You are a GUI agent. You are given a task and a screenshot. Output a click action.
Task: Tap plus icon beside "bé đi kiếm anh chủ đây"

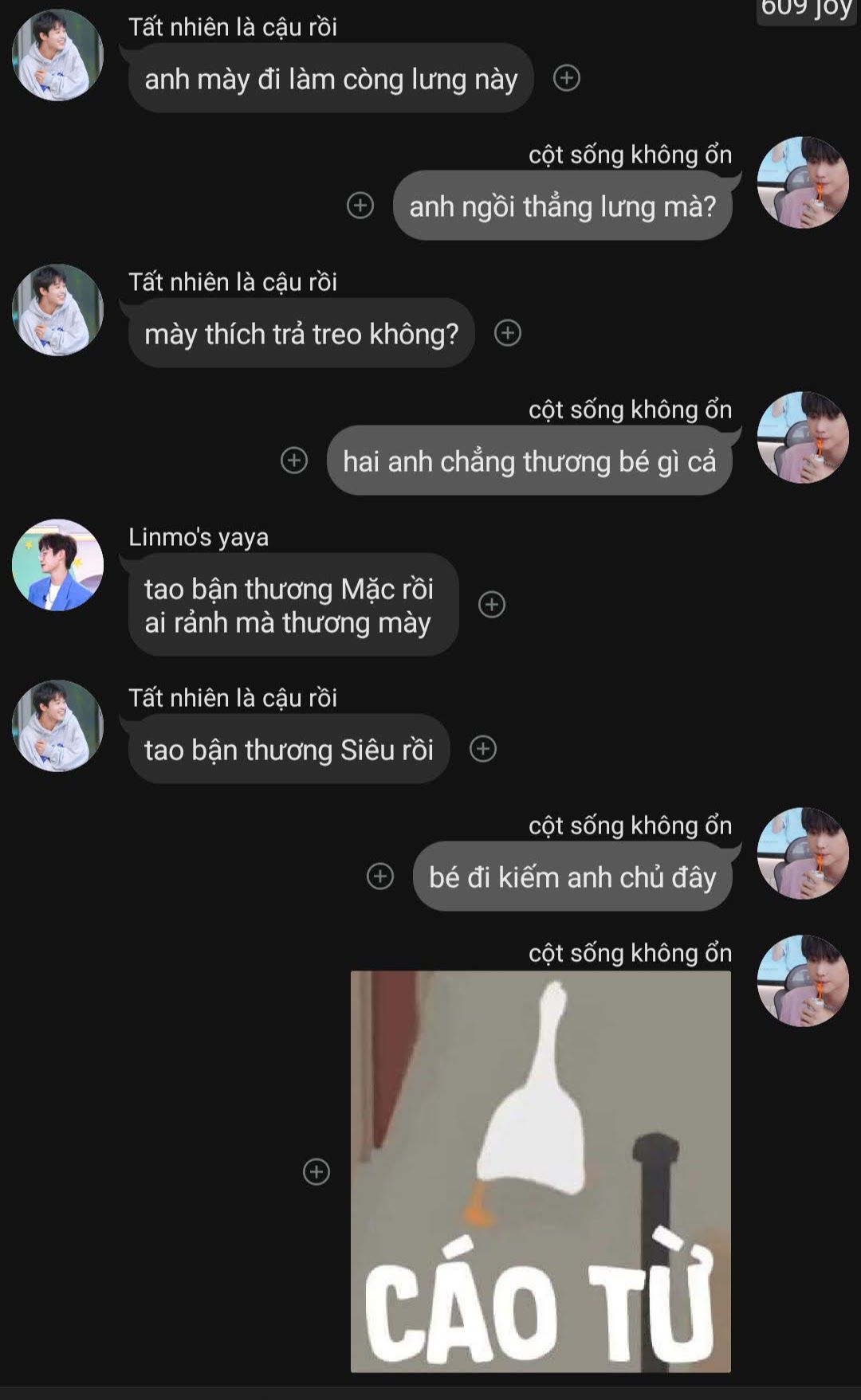pos(380,876)
